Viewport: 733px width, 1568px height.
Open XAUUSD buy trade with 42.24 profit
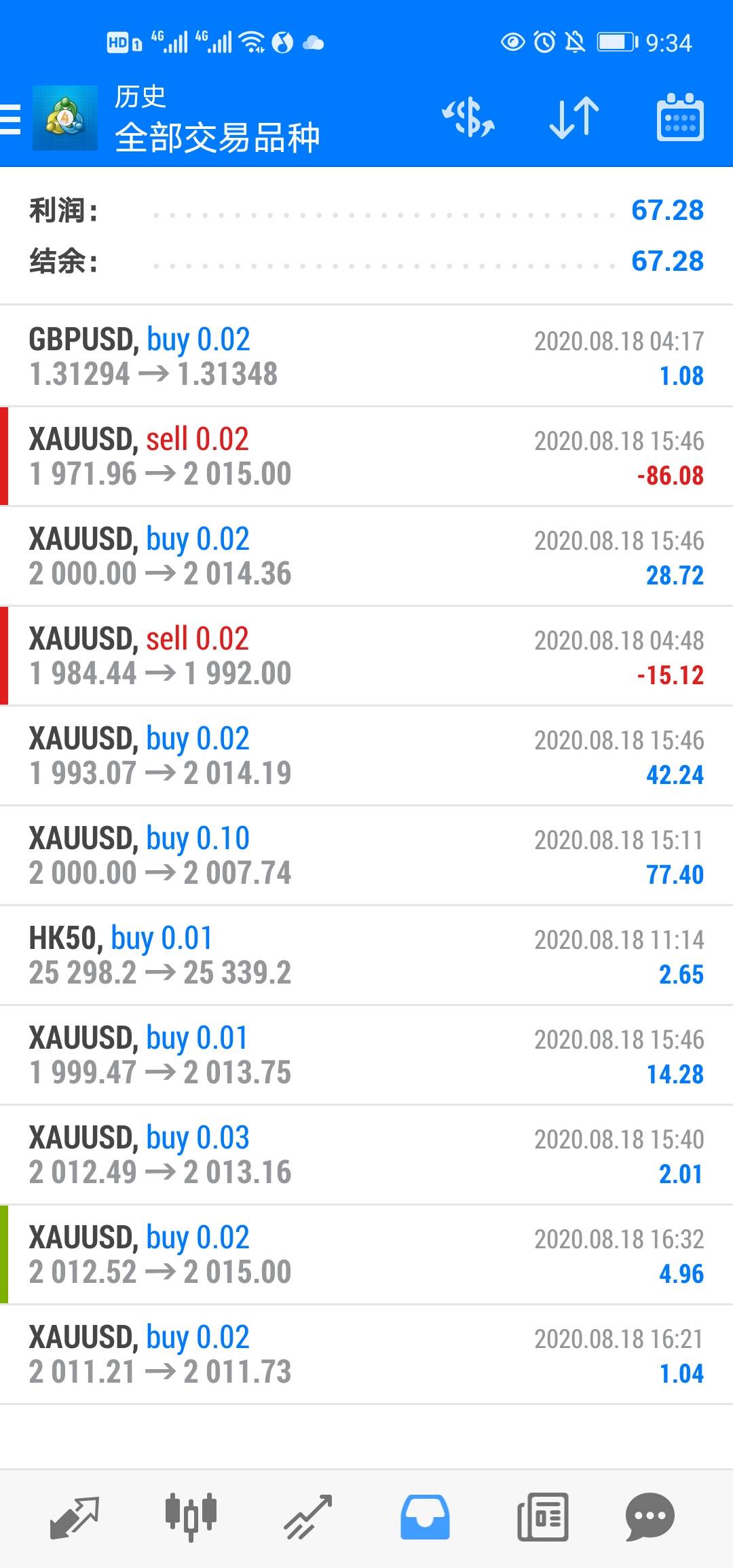(366, 755)
